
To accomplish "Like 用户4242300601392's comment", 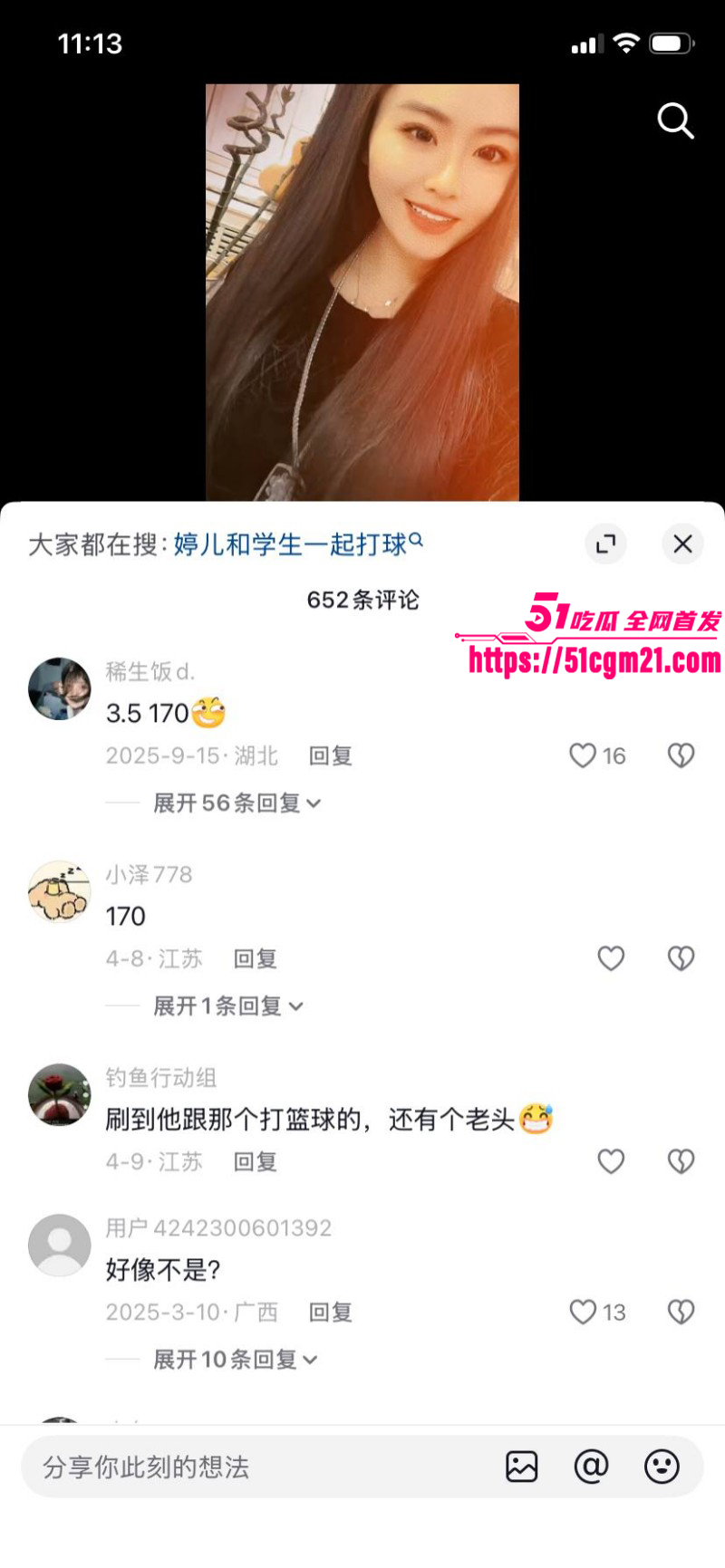I will 583,1312.
